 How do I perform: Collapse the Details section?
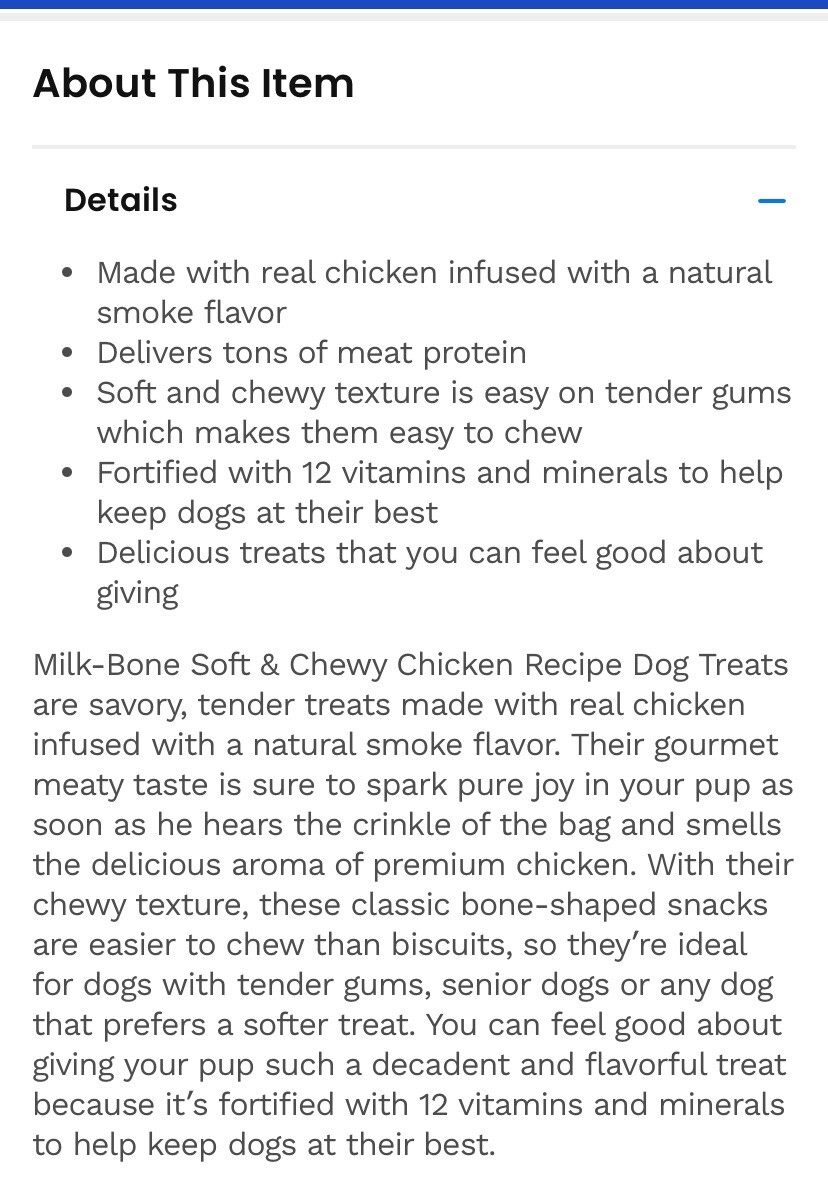point(771,201)
